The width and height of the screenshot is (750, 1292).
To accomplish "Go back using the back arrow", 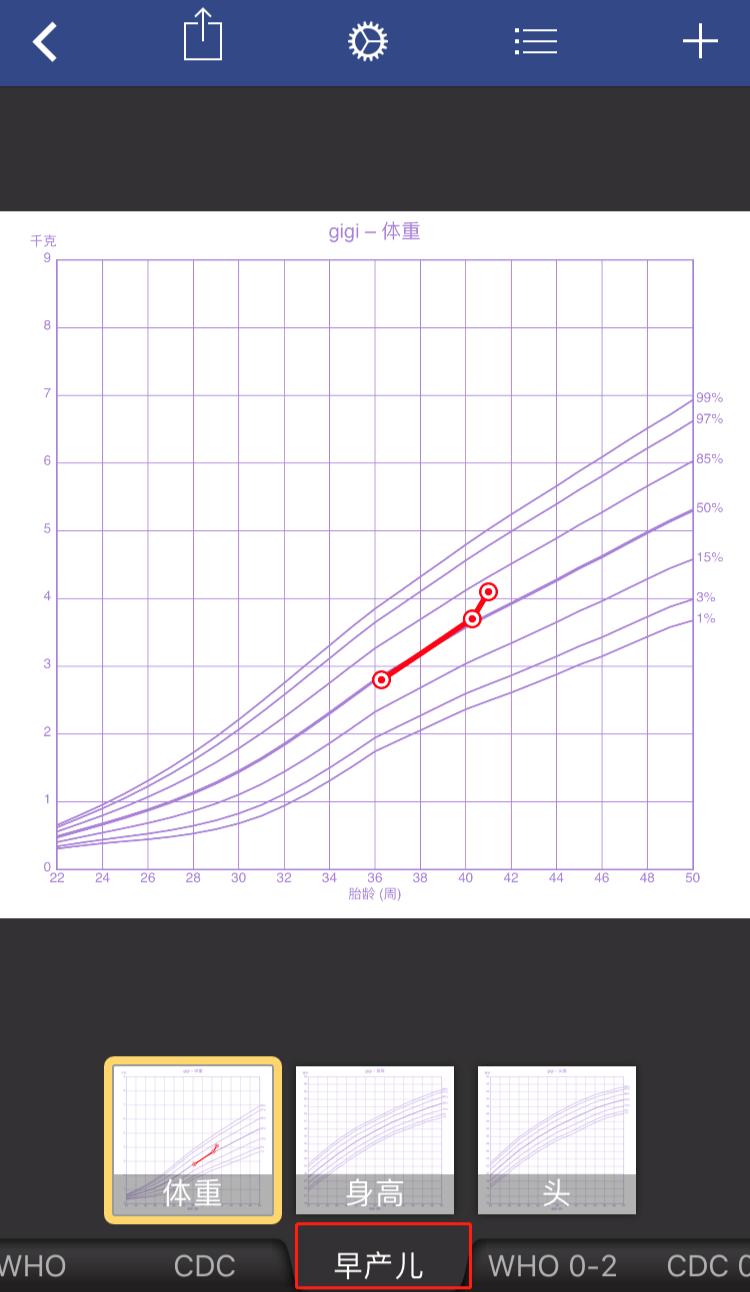I will pos(45,42).
